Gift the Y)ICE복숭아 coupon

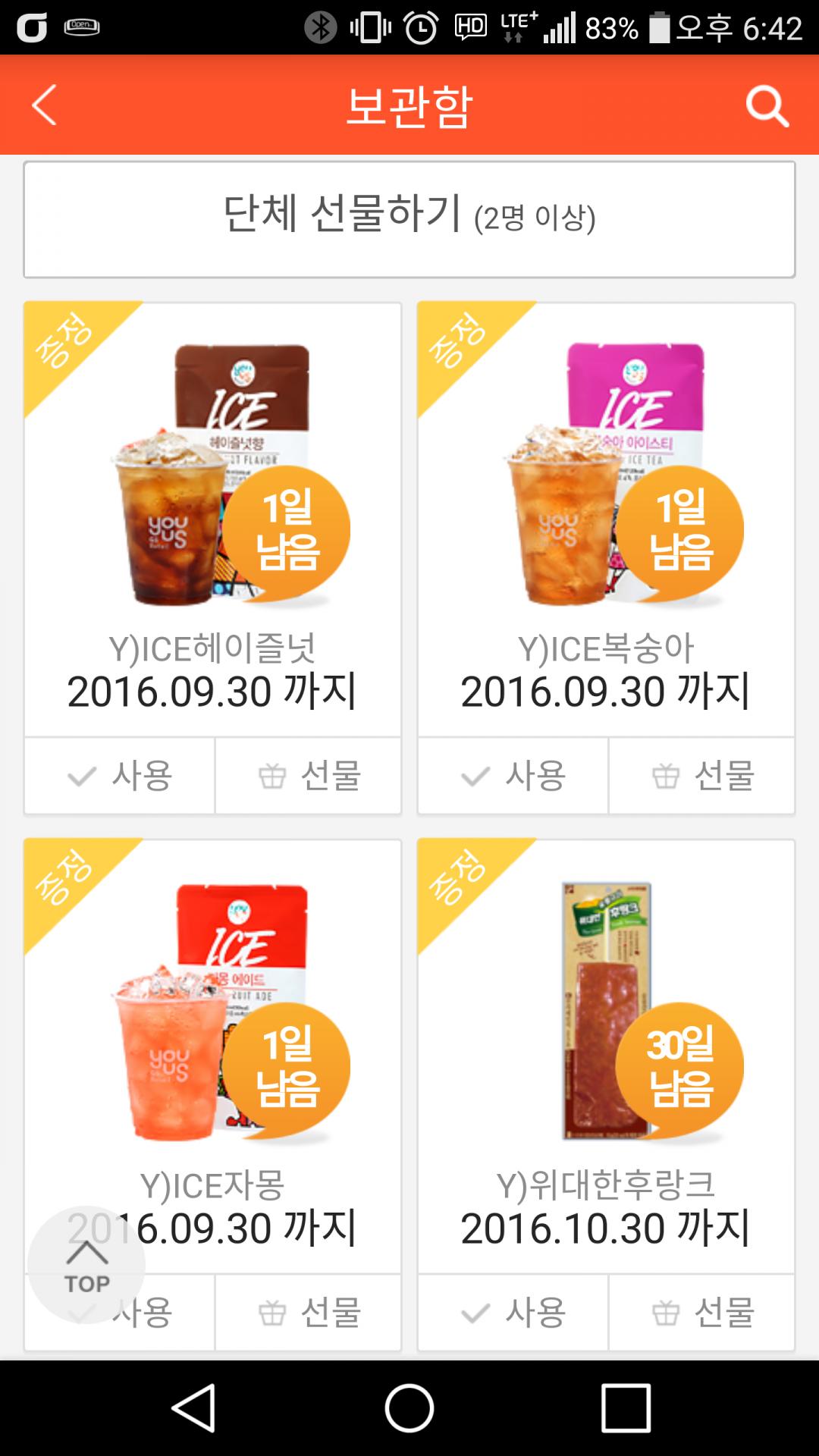point(702,776)
